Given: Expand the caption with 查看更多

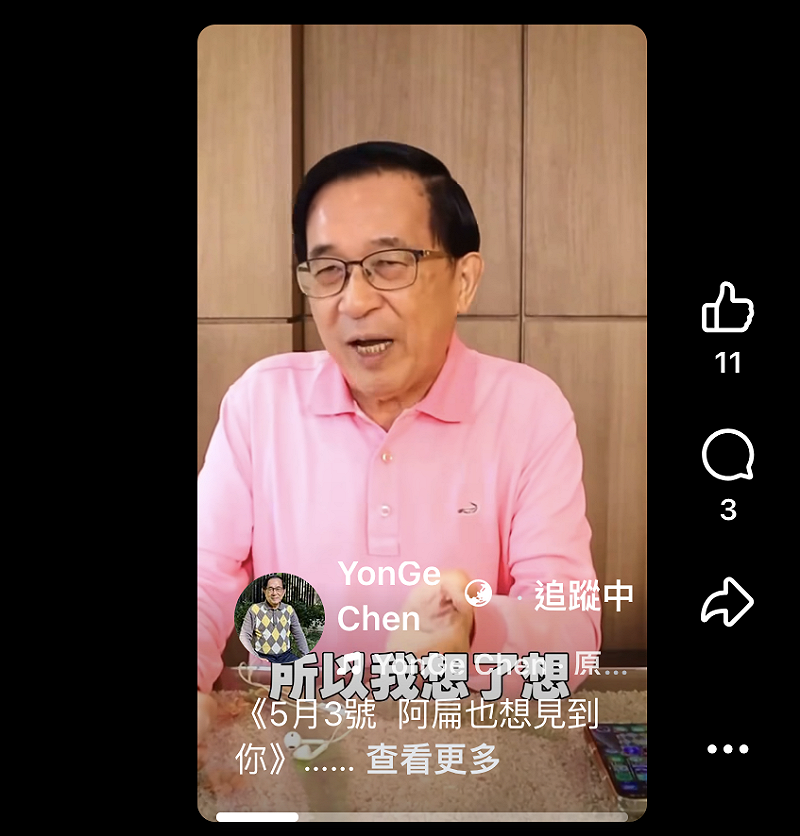Looking at the screenshot, I should 433,760.
